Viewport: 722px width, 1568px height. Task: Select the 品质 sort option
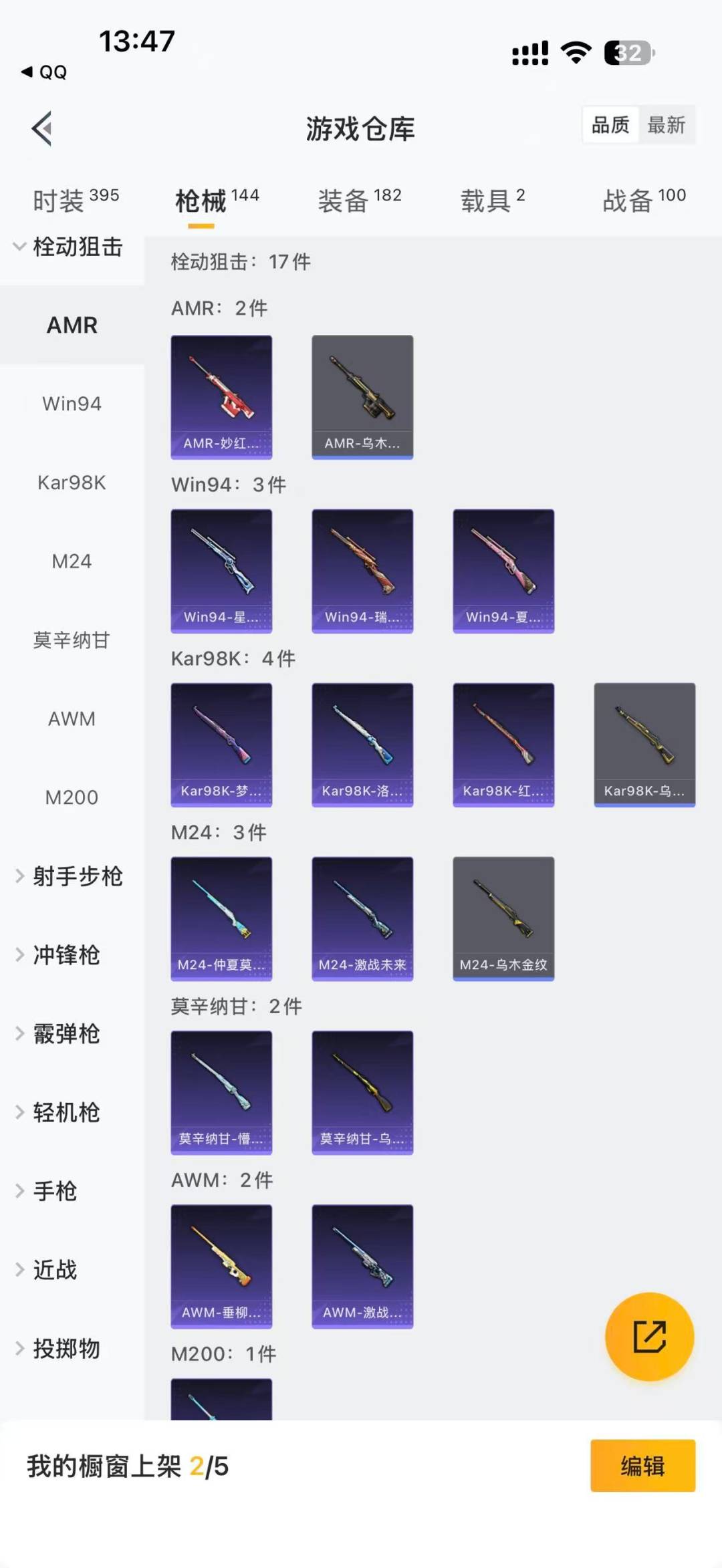click(609, 125)
